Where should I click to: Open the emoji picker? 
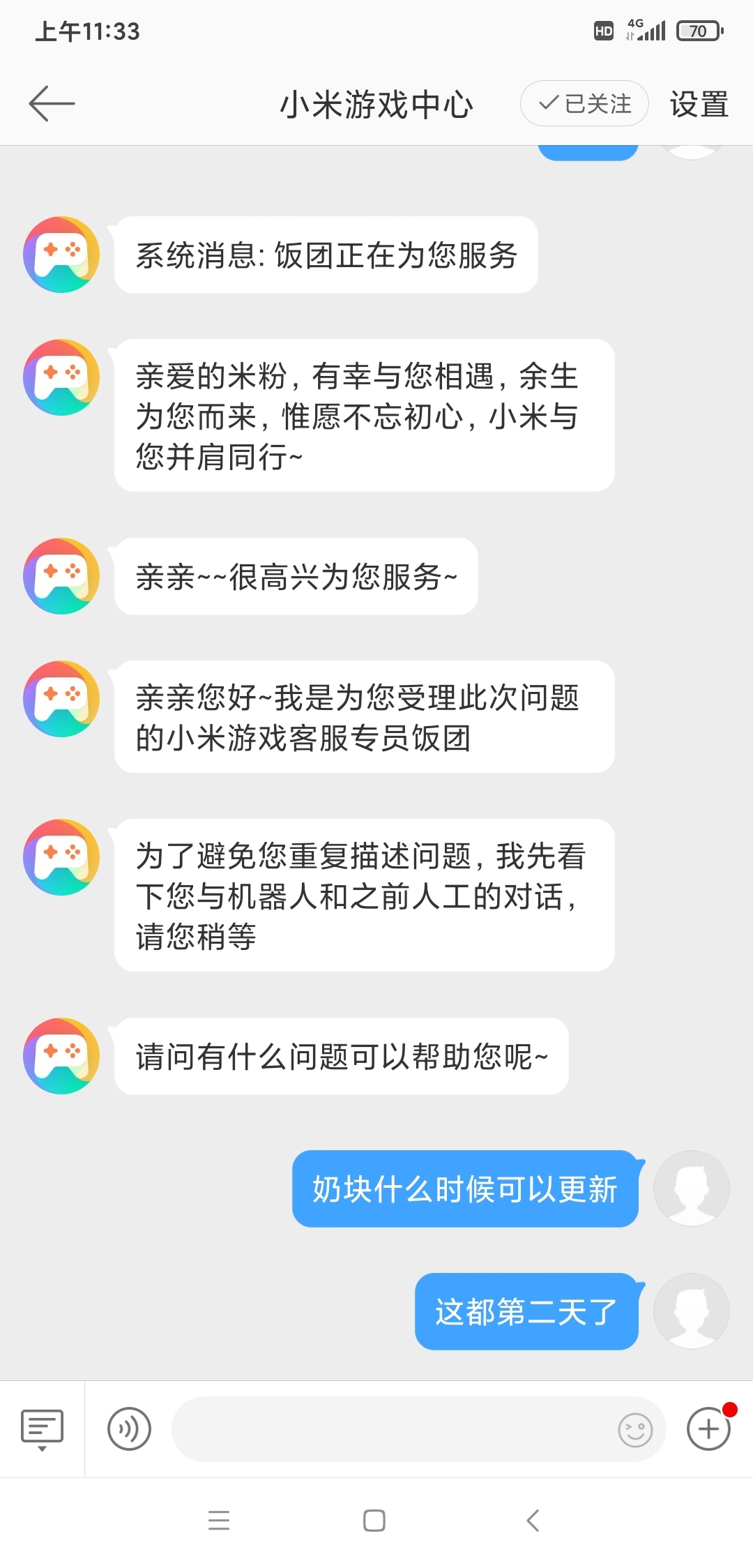coord(635,1430)
